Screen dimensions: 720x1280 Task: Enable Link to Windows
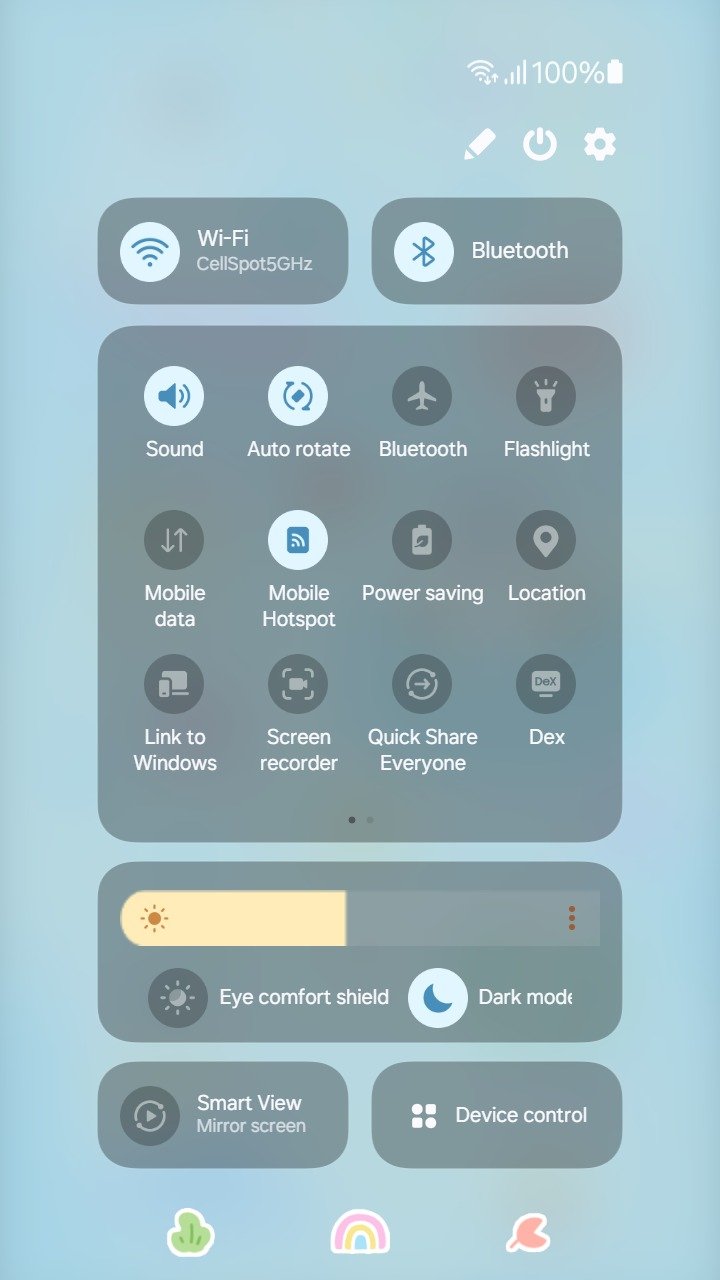pyautogui.click(x=174, y=684)
